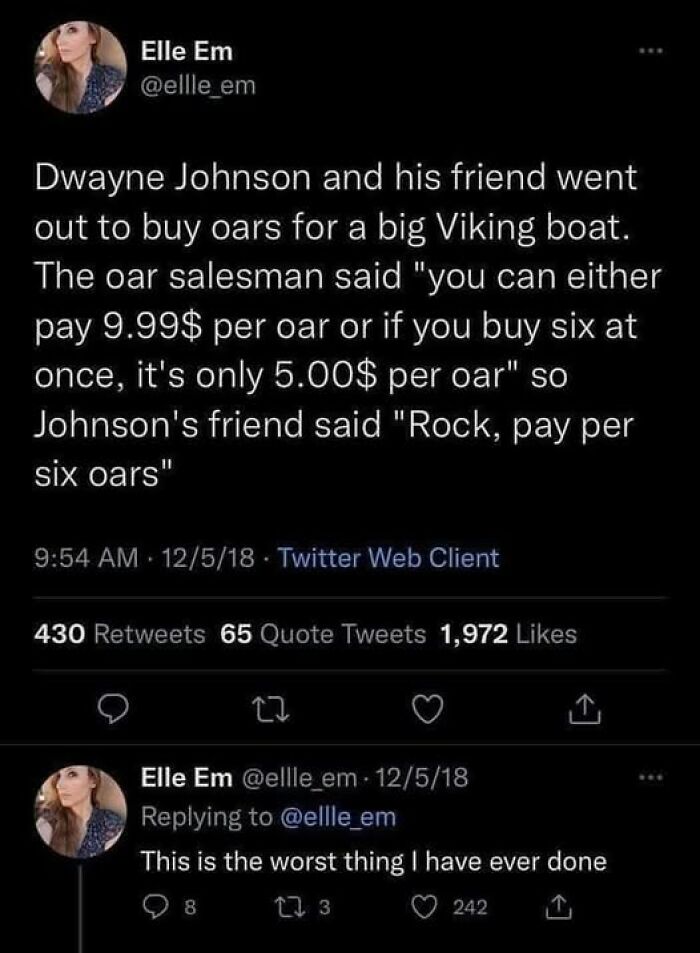The image size is (700, 953).
Task: Open Elle Em's avatar on the reply tweet
Action: point(82,809)
